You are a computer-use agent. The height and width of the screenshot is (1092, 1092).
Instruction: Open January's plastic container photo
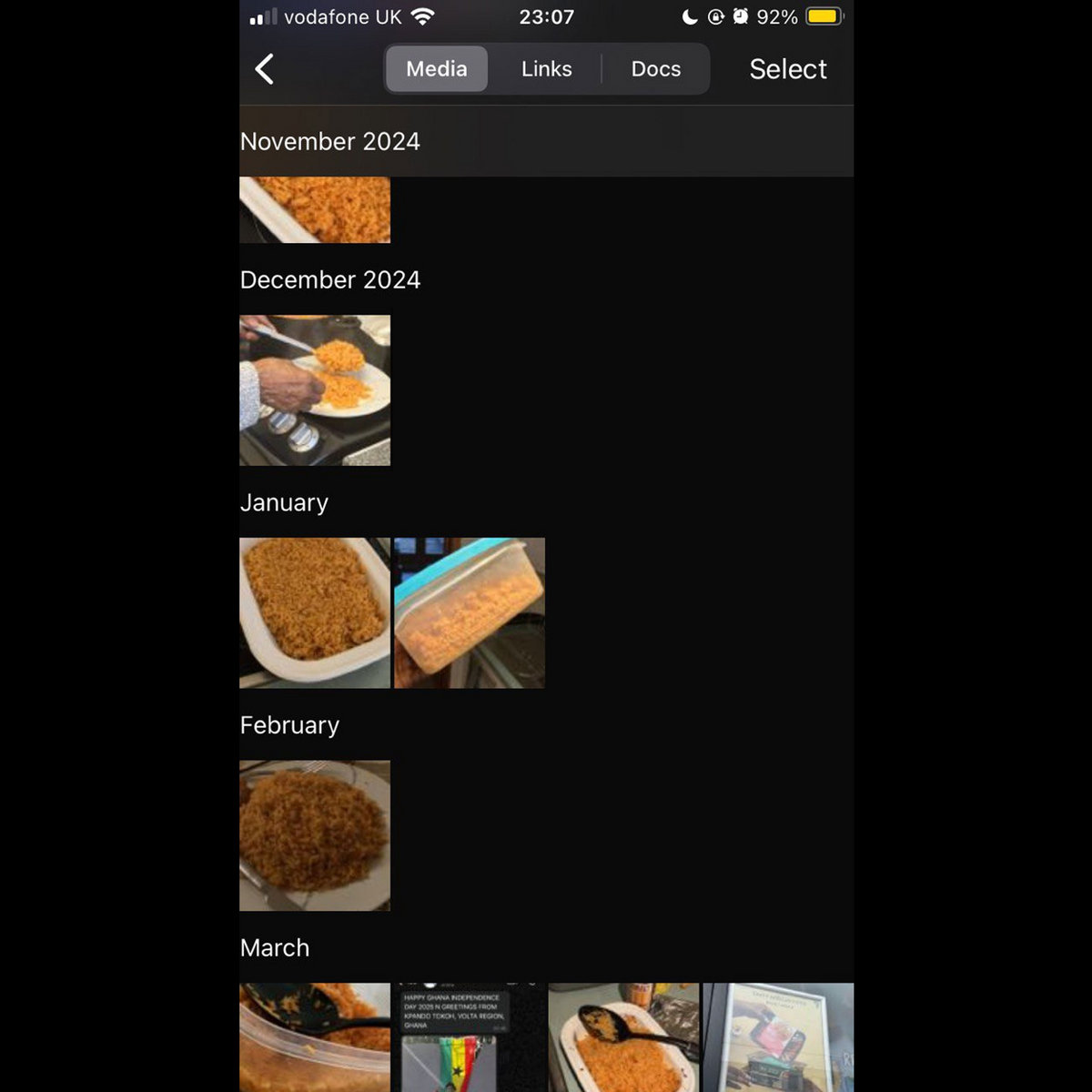[470, 612]
